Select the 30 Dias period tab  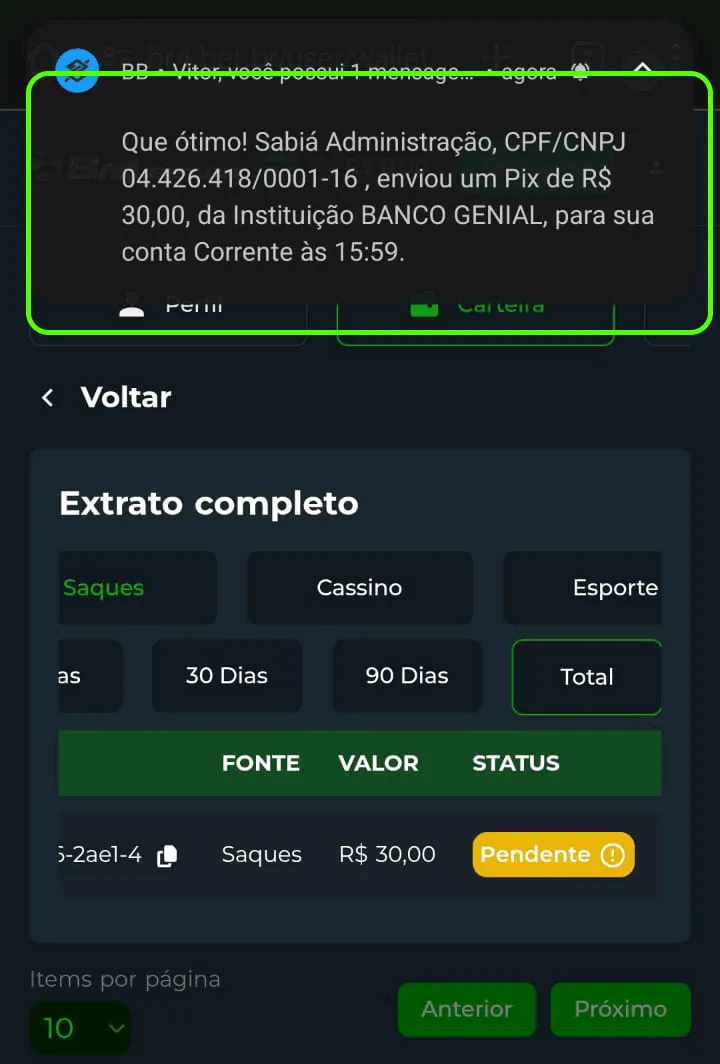[x=227, y=676]
